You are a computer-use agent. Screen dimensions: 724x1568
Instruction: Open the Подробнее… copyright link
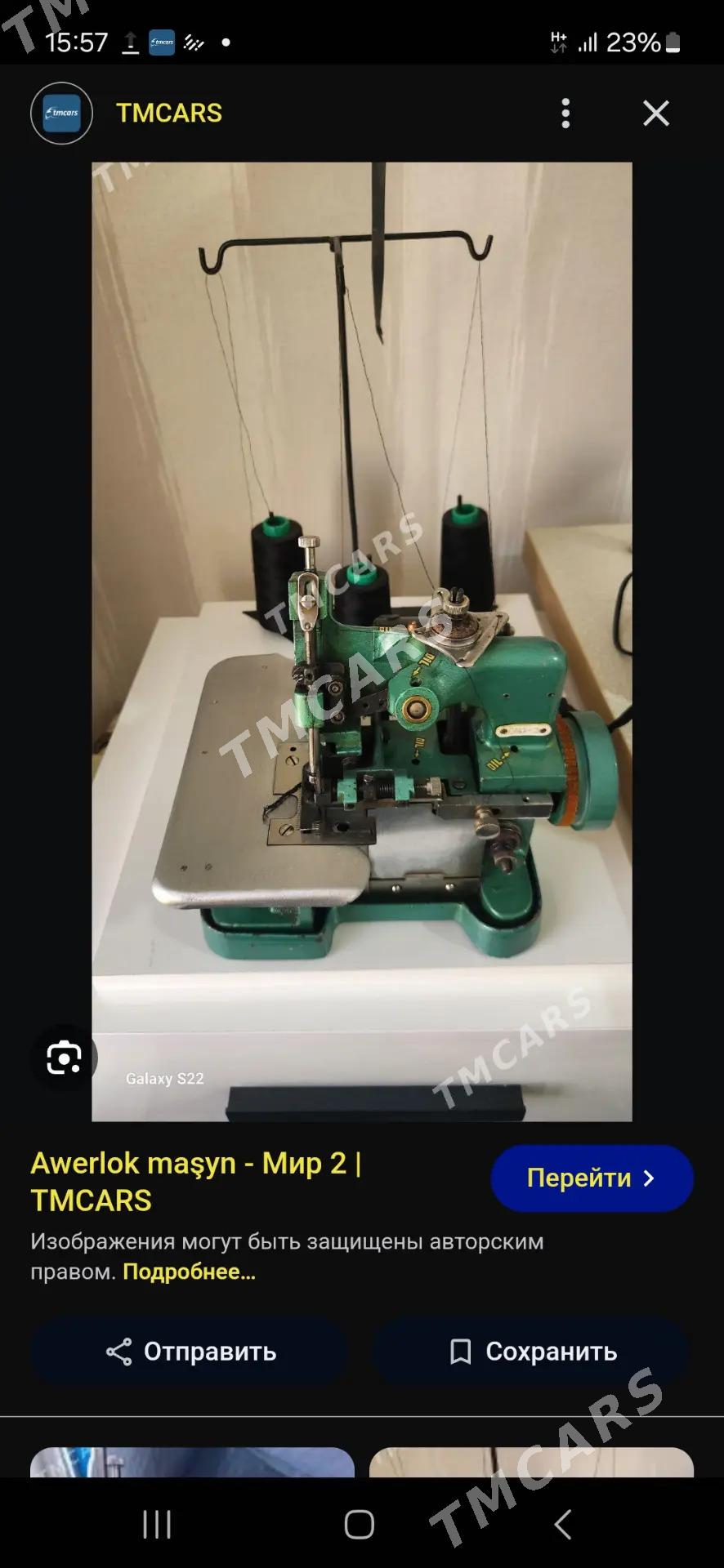point(189,1272)
